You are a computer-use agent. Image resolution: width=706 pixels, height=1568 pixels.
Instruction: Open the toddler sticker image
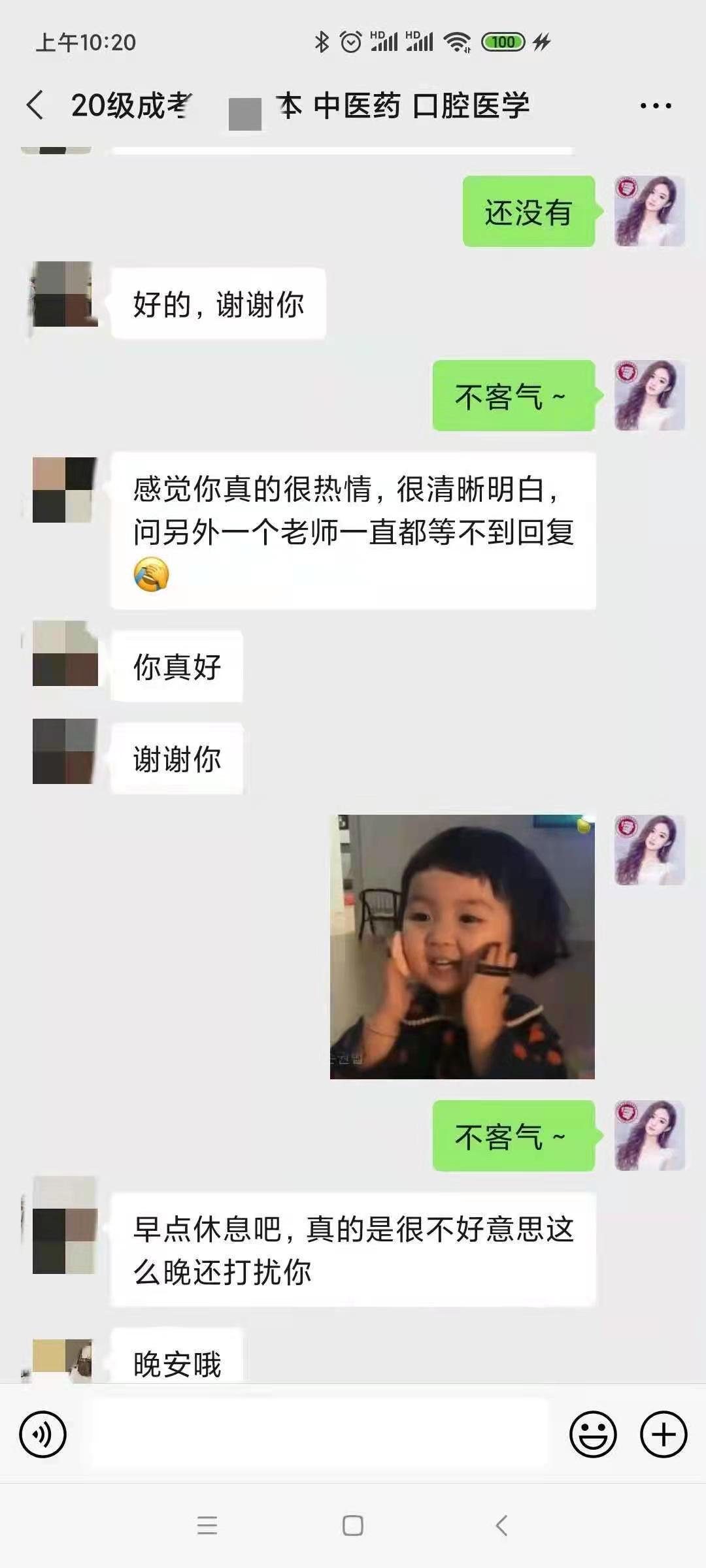(x=462, y=947)
